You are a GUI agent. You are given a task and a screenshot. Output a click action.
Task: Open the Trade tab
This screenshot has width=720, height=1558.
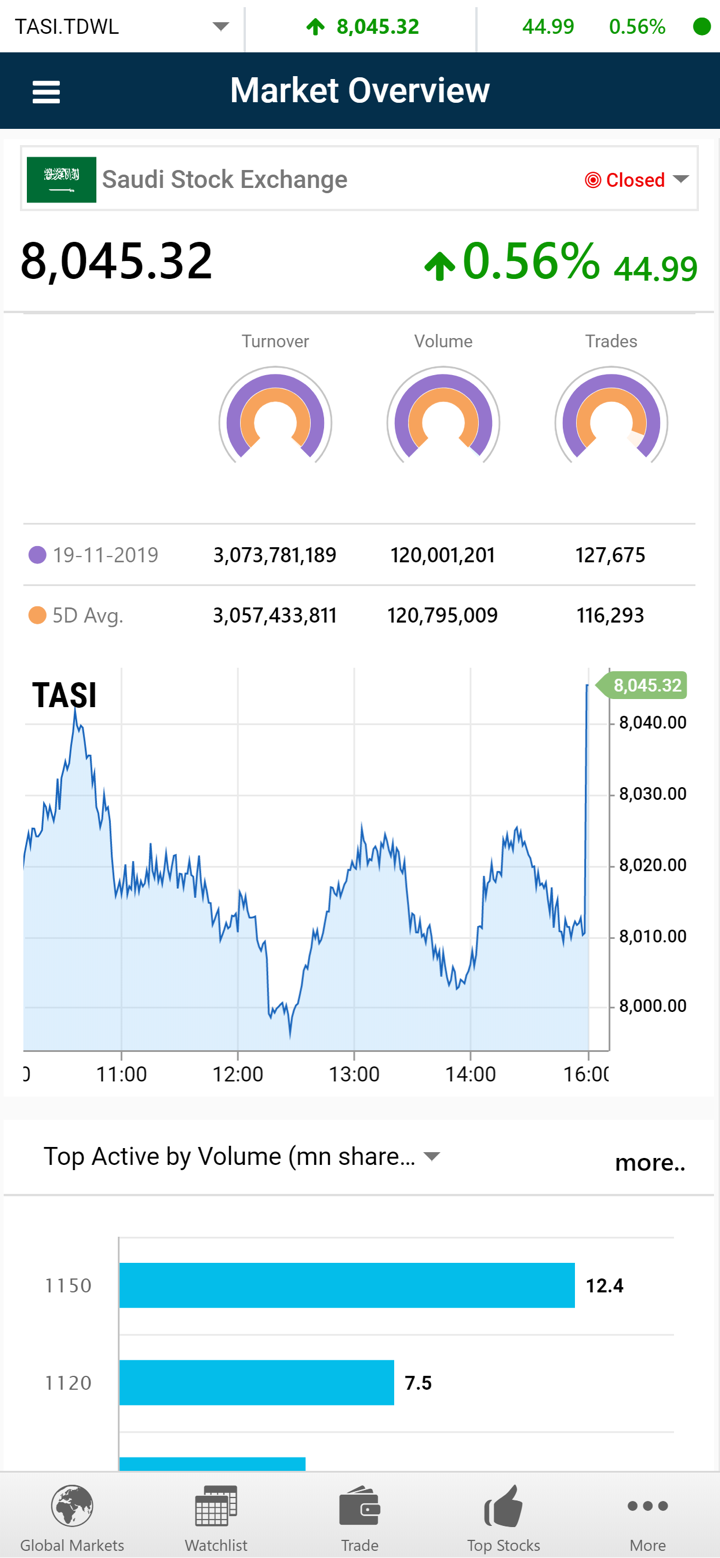360,1517
